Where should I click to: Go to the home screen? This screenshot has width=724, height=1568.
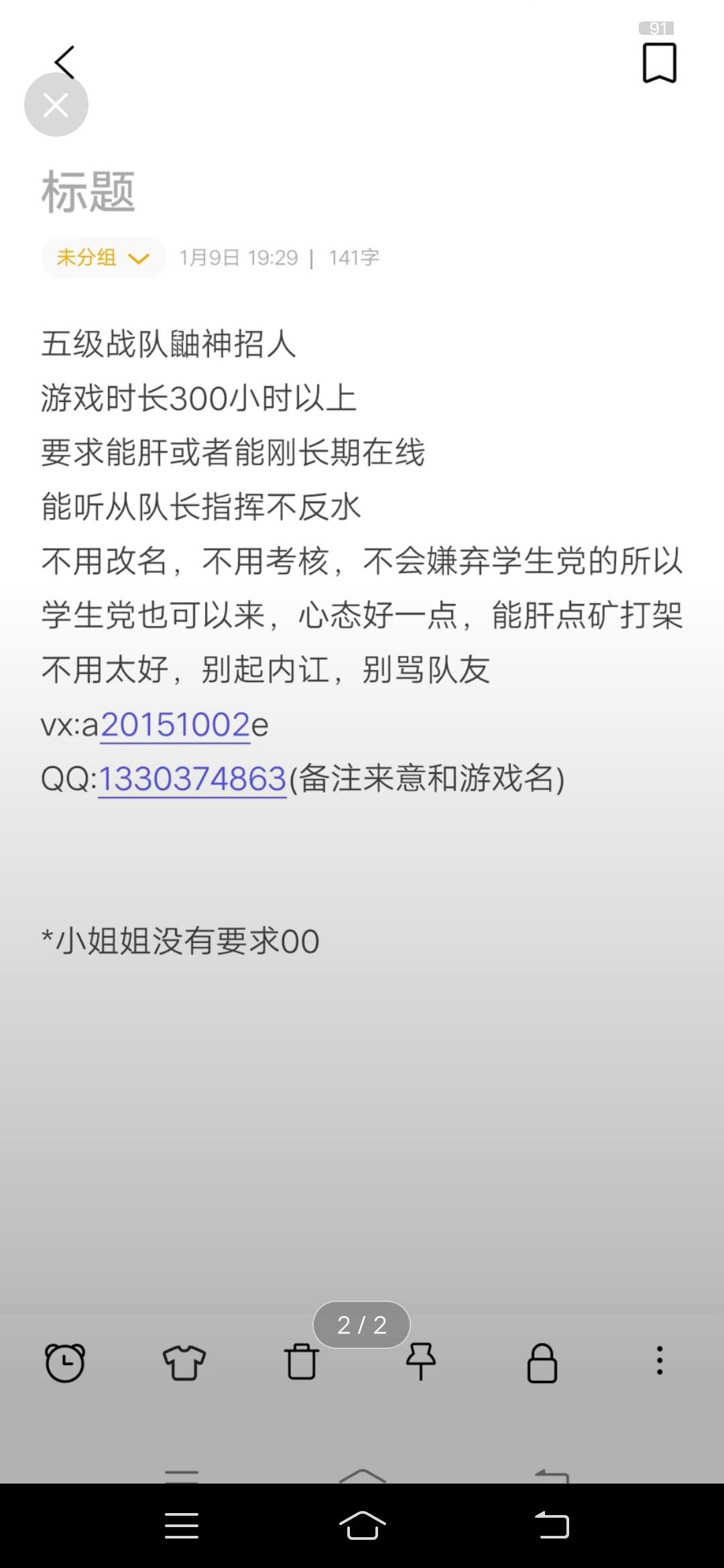coord(362,1526)
